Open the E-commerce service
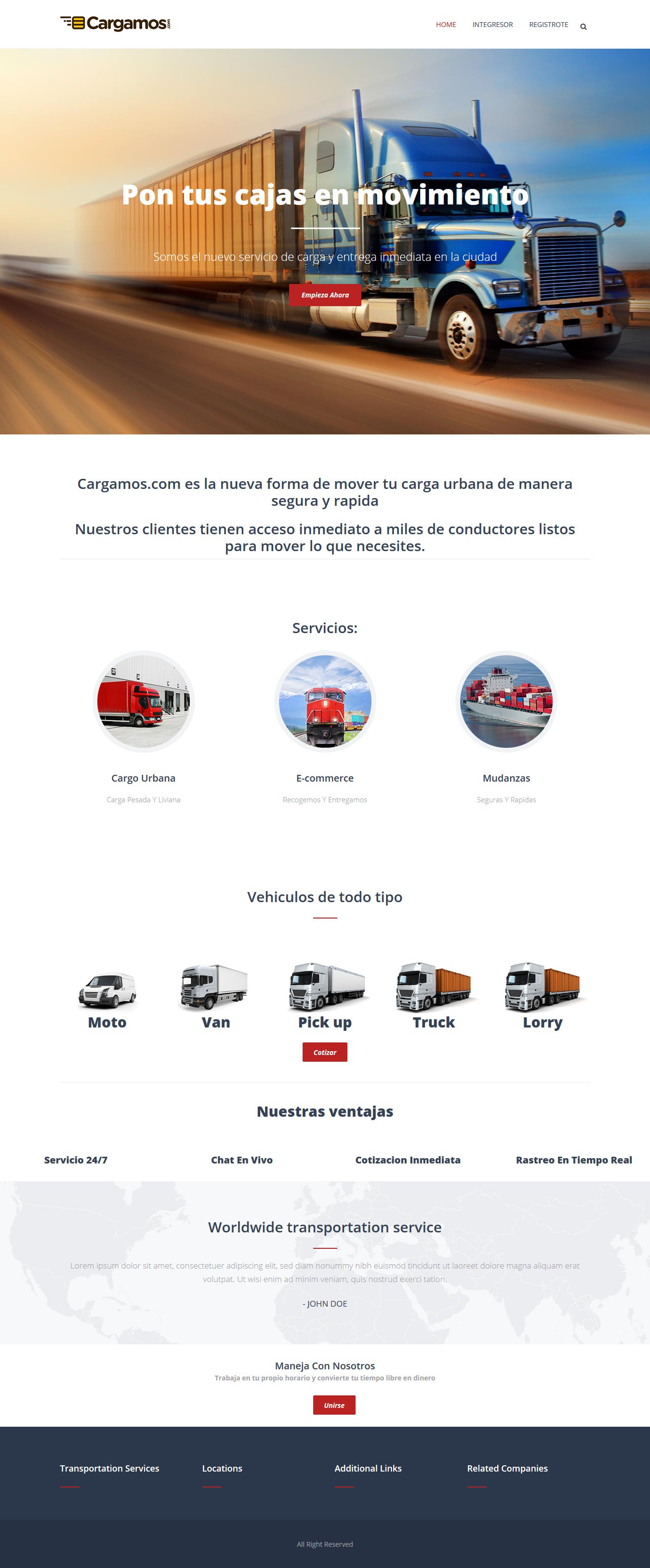Viewport: 650px width, 1568px height. pyautogui.click(x=325, y=778)
